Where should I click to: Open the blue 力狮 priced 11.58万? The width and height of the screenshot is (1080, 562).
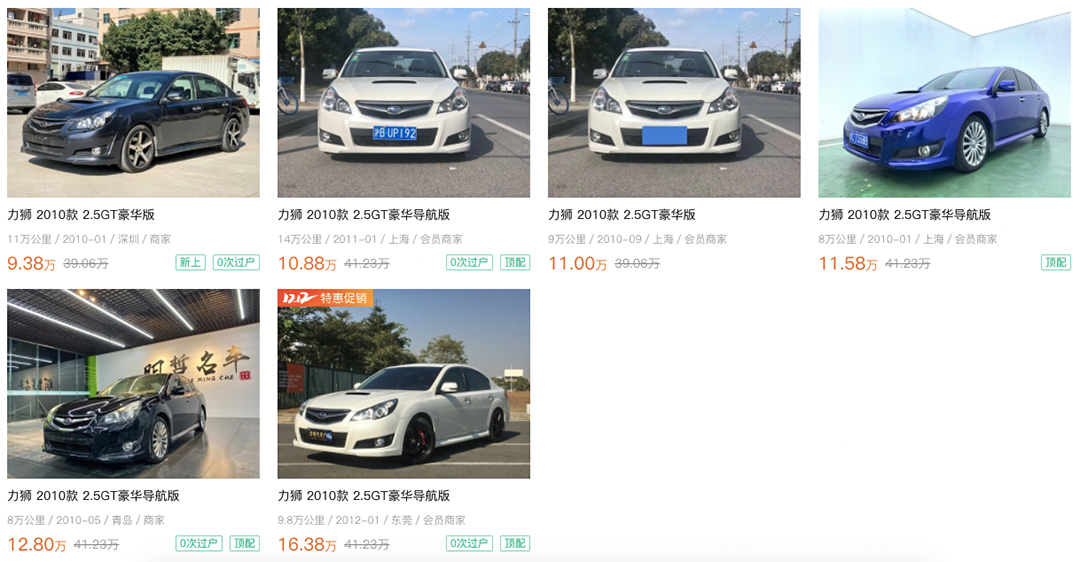944,103
